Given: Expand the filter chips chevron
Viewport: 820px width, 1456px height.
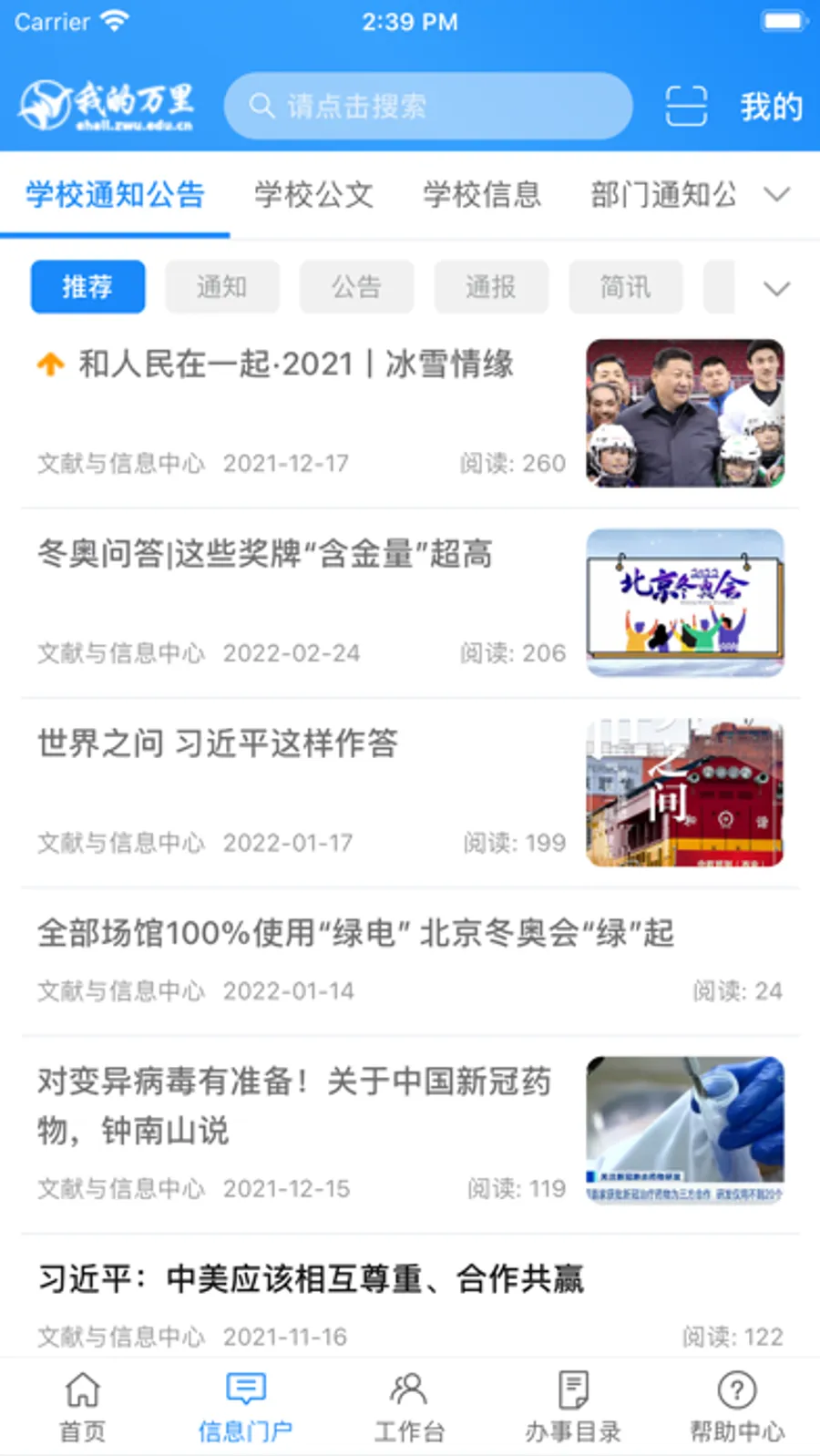Looking at the screenshot, I should coord(776,289).
